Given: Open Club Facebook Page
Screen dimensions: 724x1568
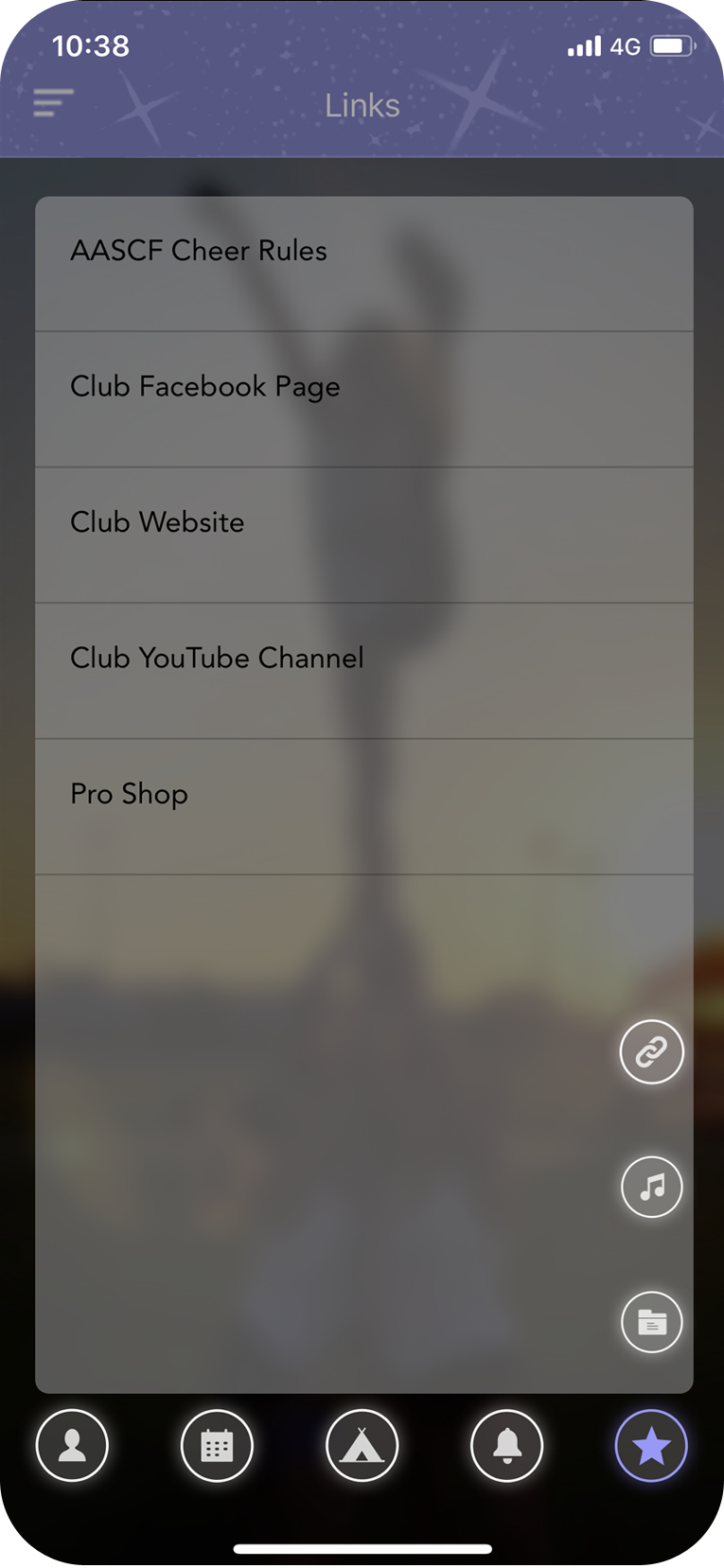Looking at the screenshot, I should (x=363, y=398).
